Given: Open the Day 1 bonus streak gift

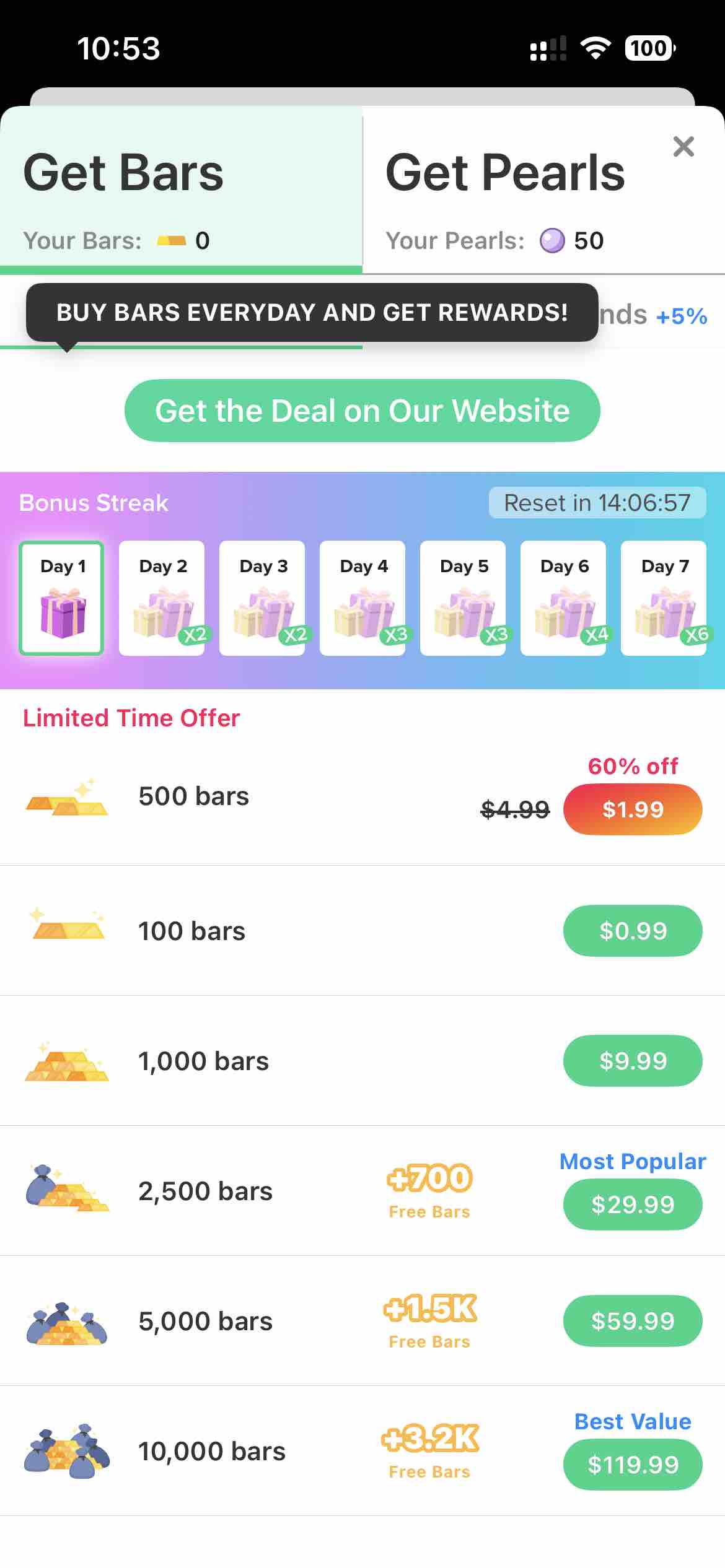Looking at the screenshot, I should (x=61, y=598).
